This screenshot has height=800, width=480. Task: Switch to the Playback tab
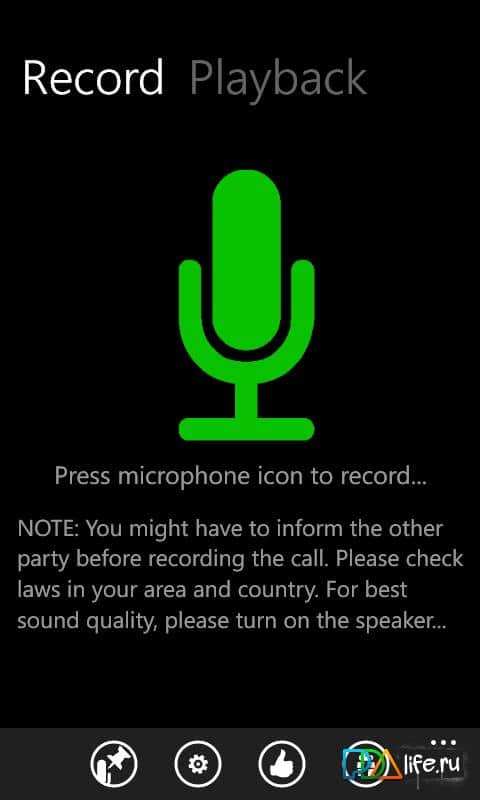point(279,78)
